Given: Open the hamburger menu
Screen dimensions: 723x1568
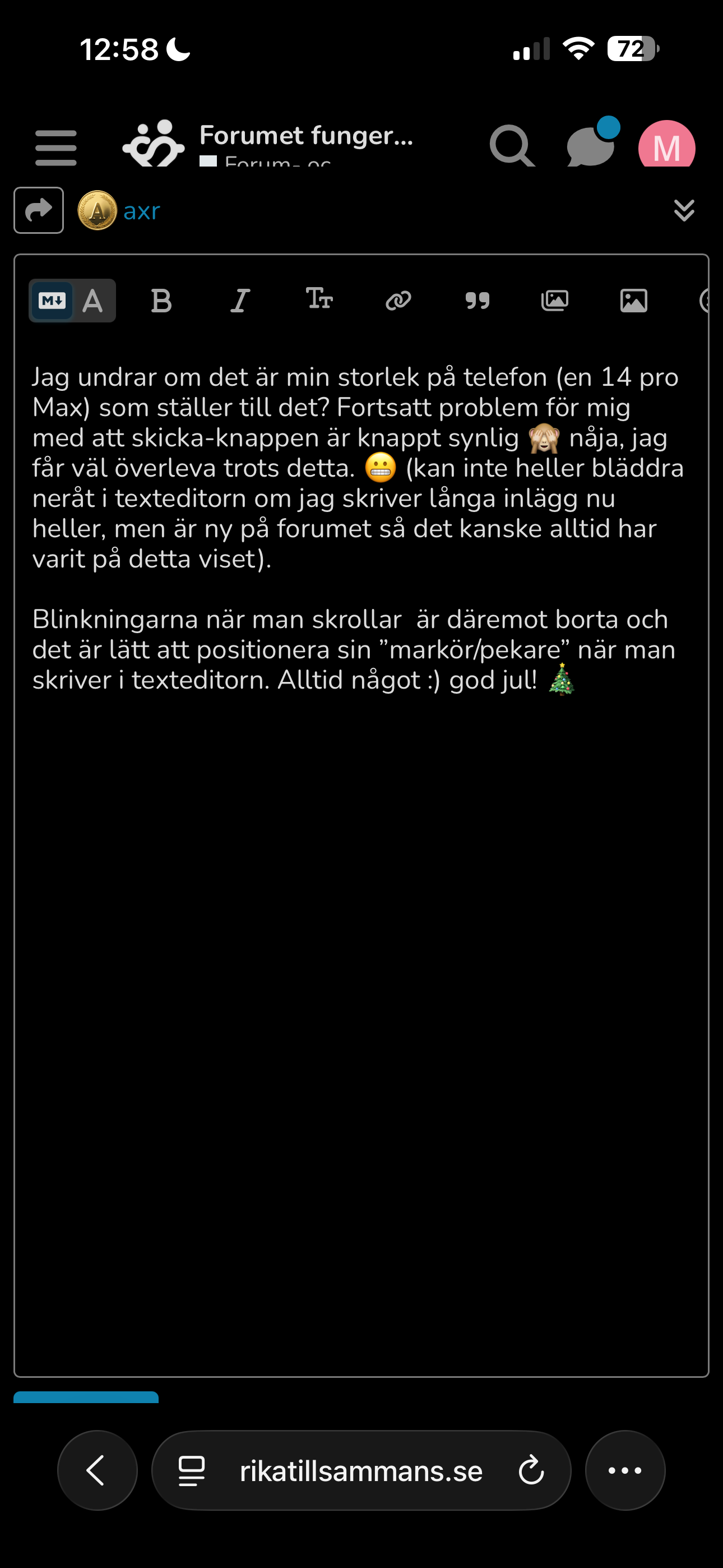Looking at the screenshot, I should click(55, 147).
